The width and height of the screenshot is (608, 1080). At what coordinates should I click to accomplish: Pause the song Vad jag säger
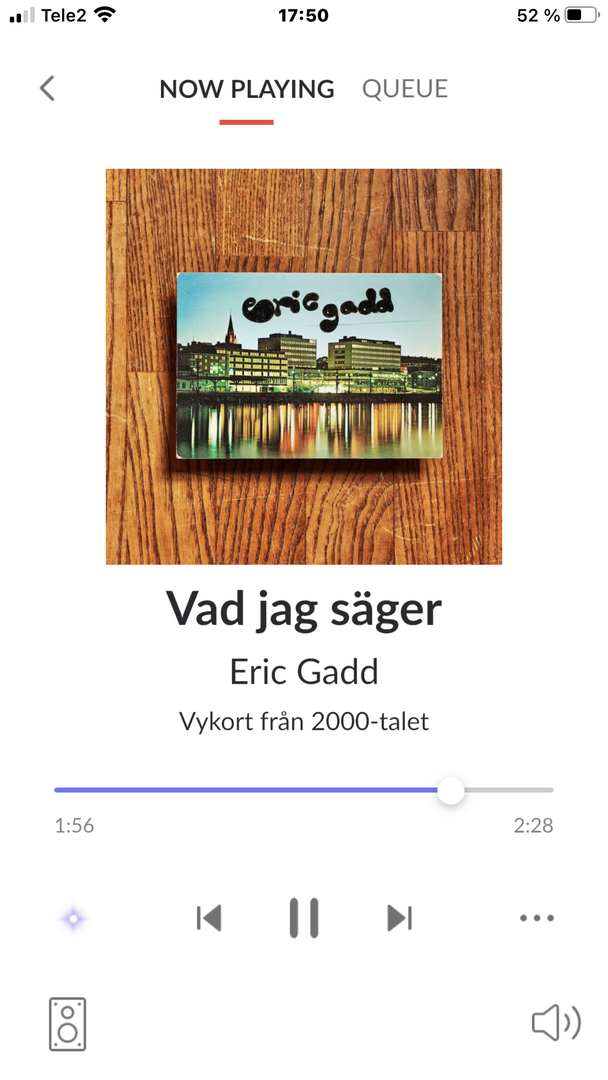[304, 918]
